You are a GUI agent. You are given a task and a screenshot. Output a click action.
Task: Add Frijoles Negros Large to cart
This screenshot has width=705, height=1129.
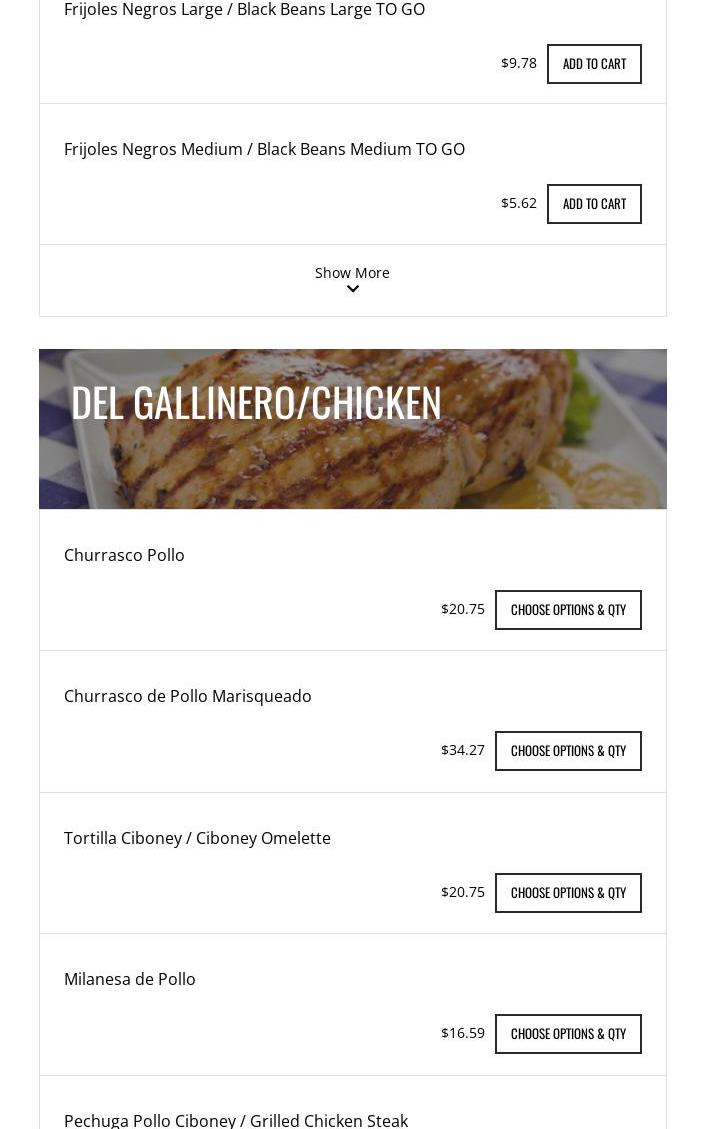point(594,64)
